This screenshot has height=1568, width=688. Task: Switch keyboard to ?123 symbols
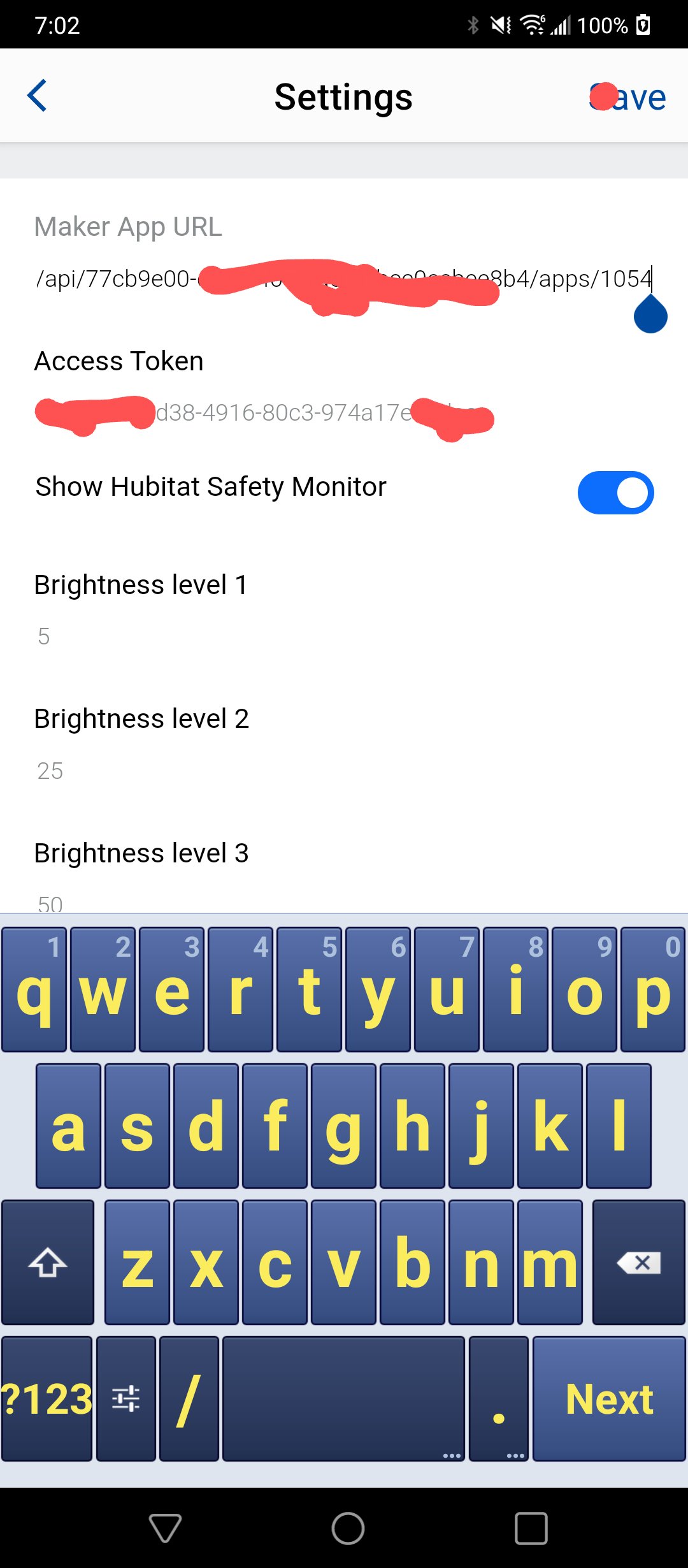click(x=47, y=1398)
